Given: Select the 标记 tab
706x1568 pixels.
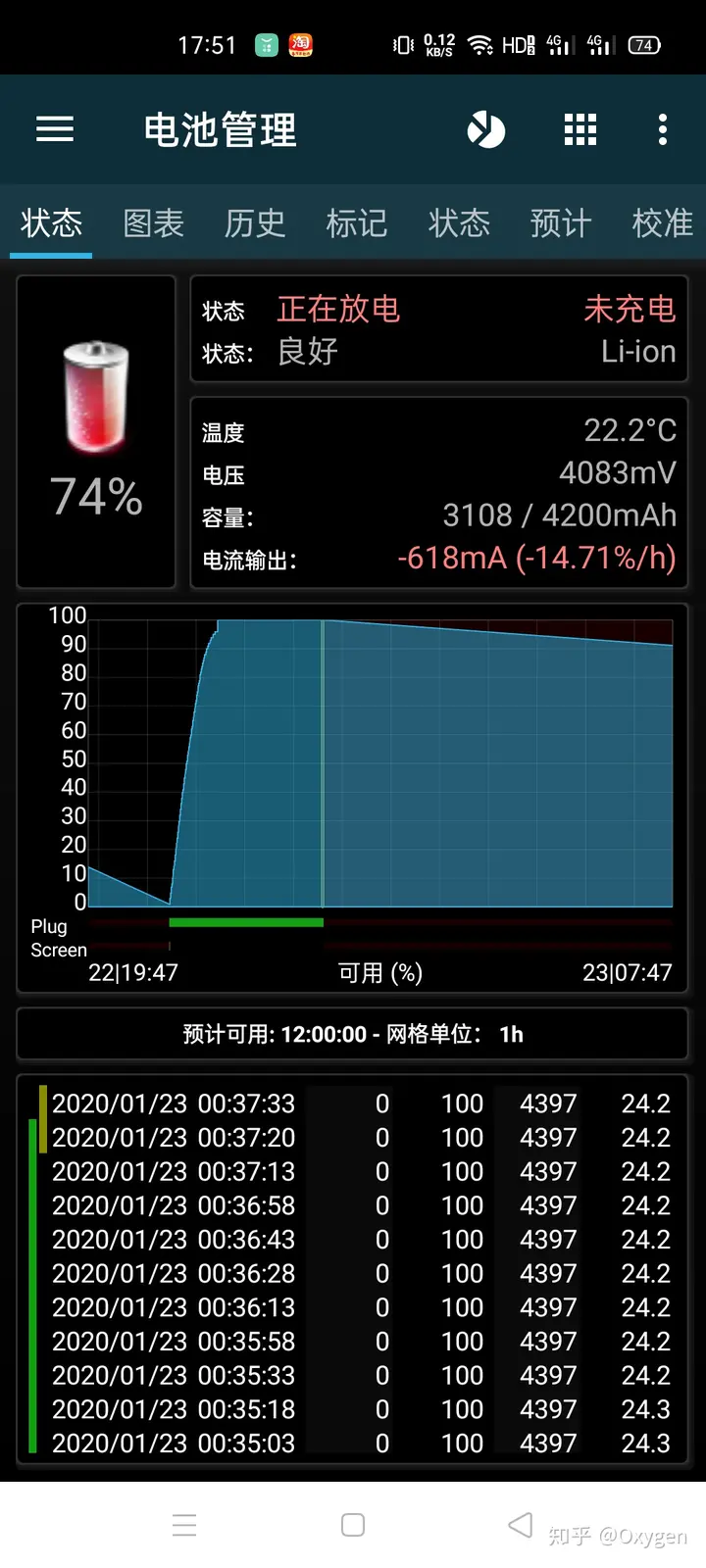Looking at the screenshot, I should (357, 223).
